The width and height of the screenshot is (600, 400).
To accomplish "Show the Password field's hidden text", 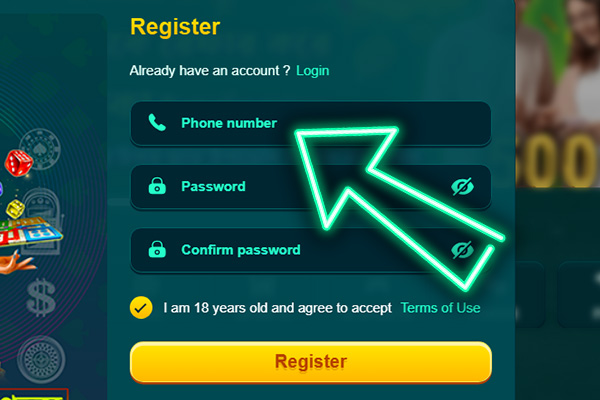I will (x=461, y=186).
